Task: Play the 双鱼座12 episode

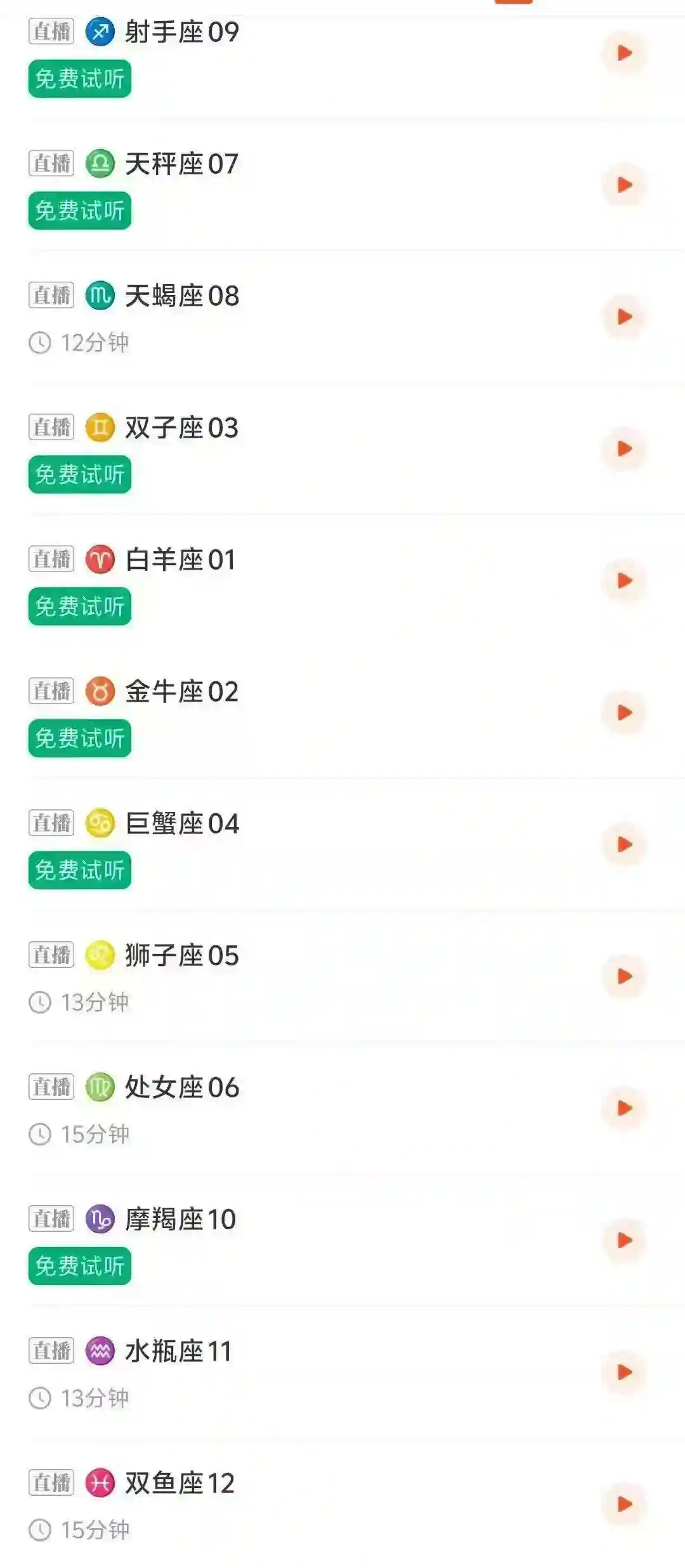Action: coord(625,1504)
